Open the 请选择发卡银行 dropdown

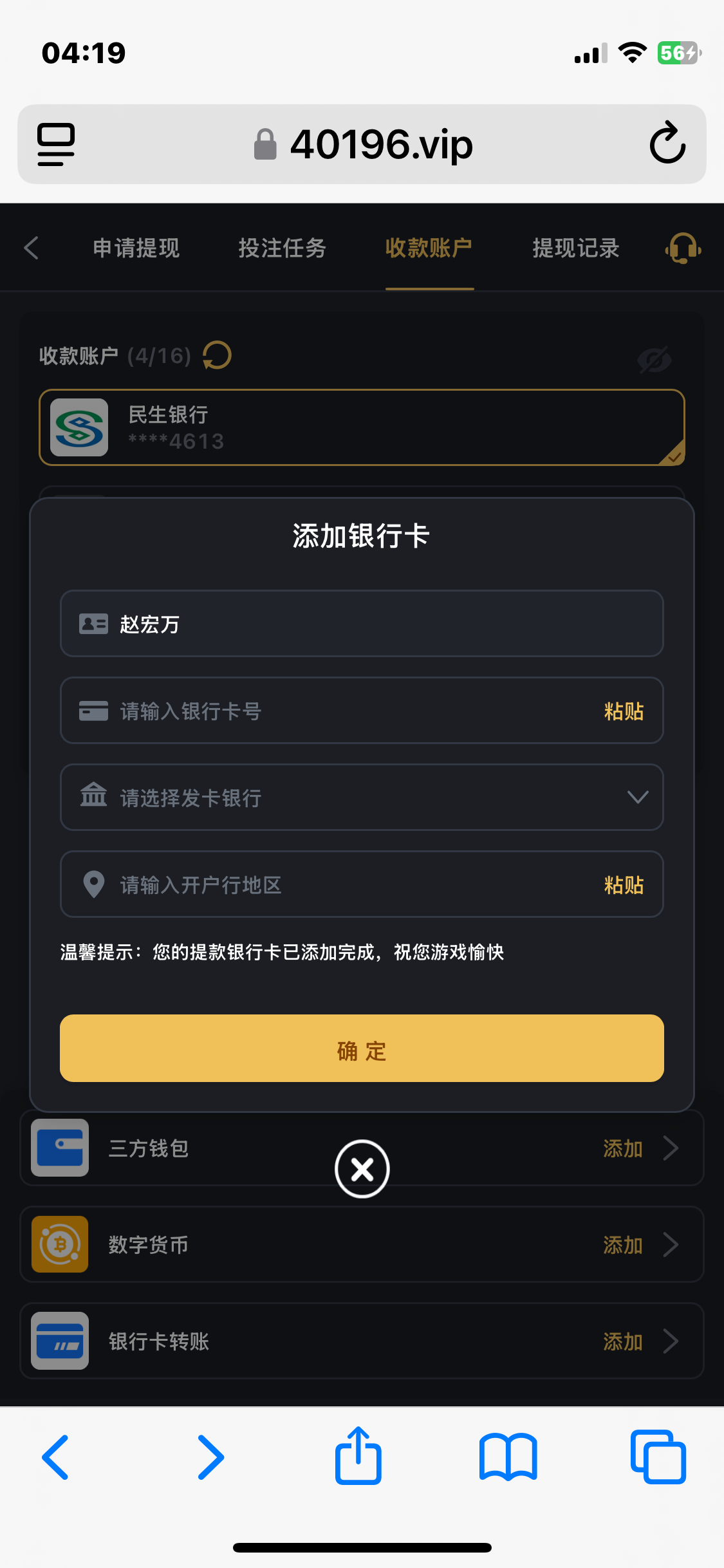pyautogui.click(x=362, y=798)
